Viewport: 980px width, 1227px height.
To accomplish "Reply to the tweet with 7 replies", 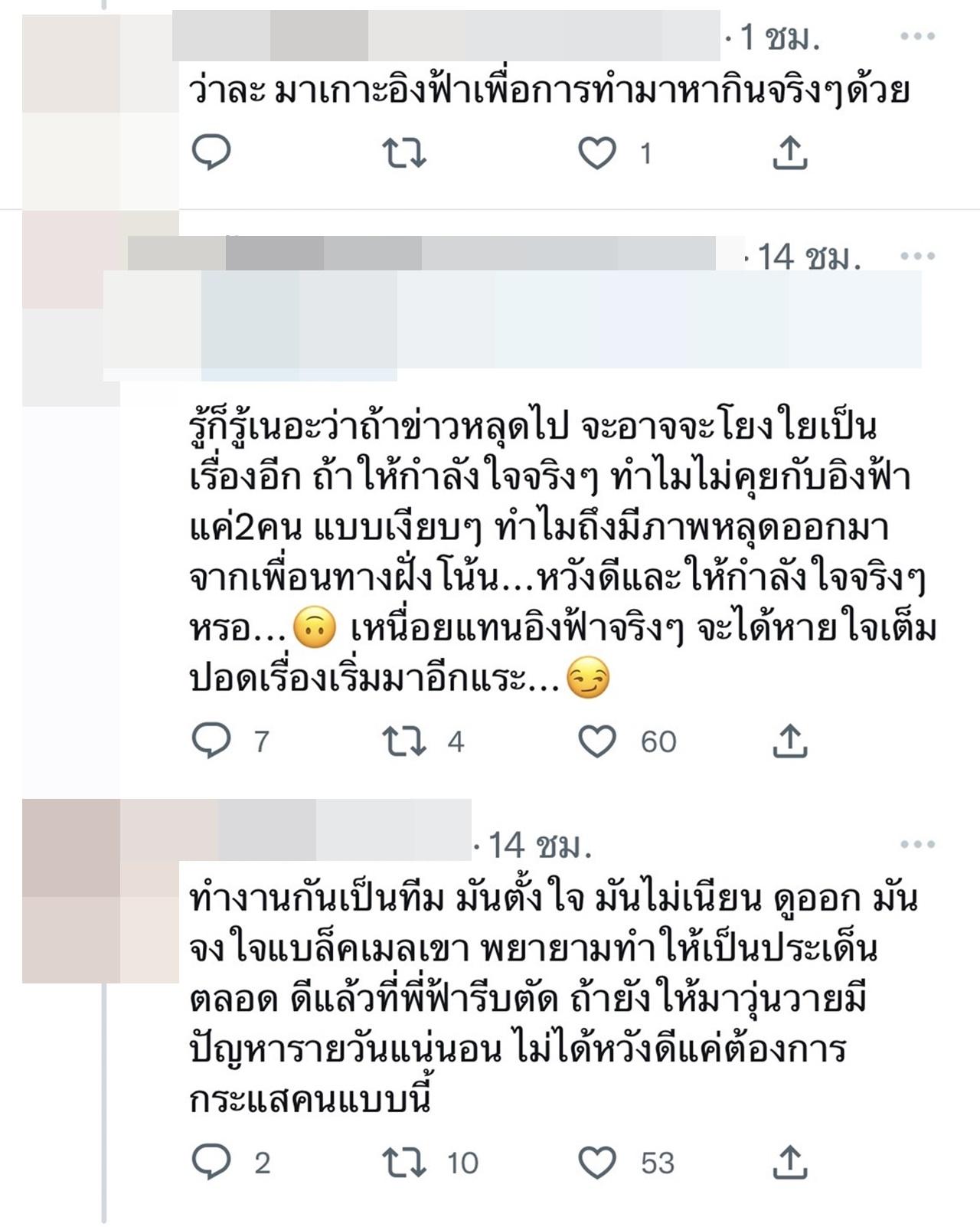I will (x=211, y=741).
